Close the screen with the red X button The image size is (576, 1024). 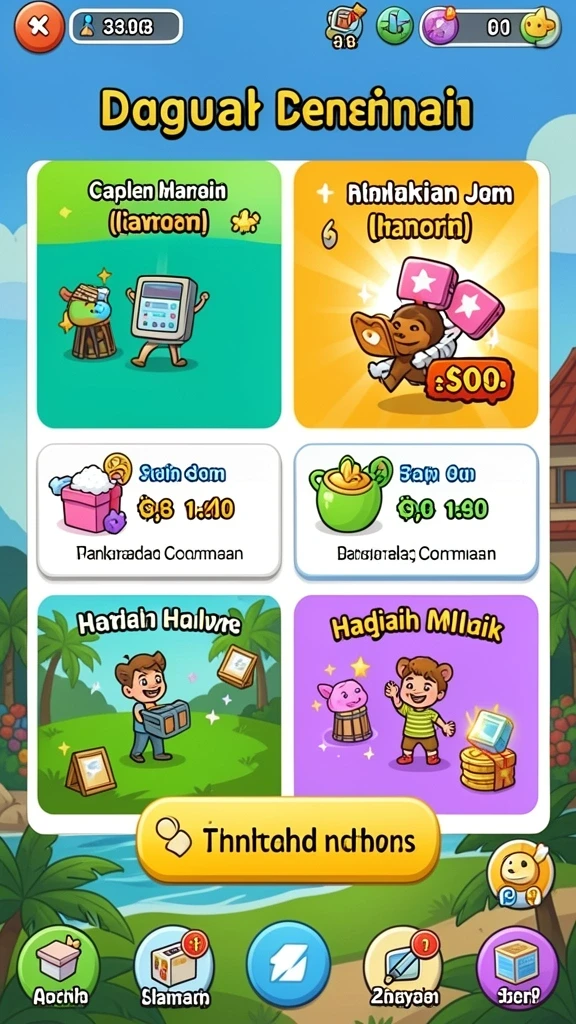pos(39,27)
